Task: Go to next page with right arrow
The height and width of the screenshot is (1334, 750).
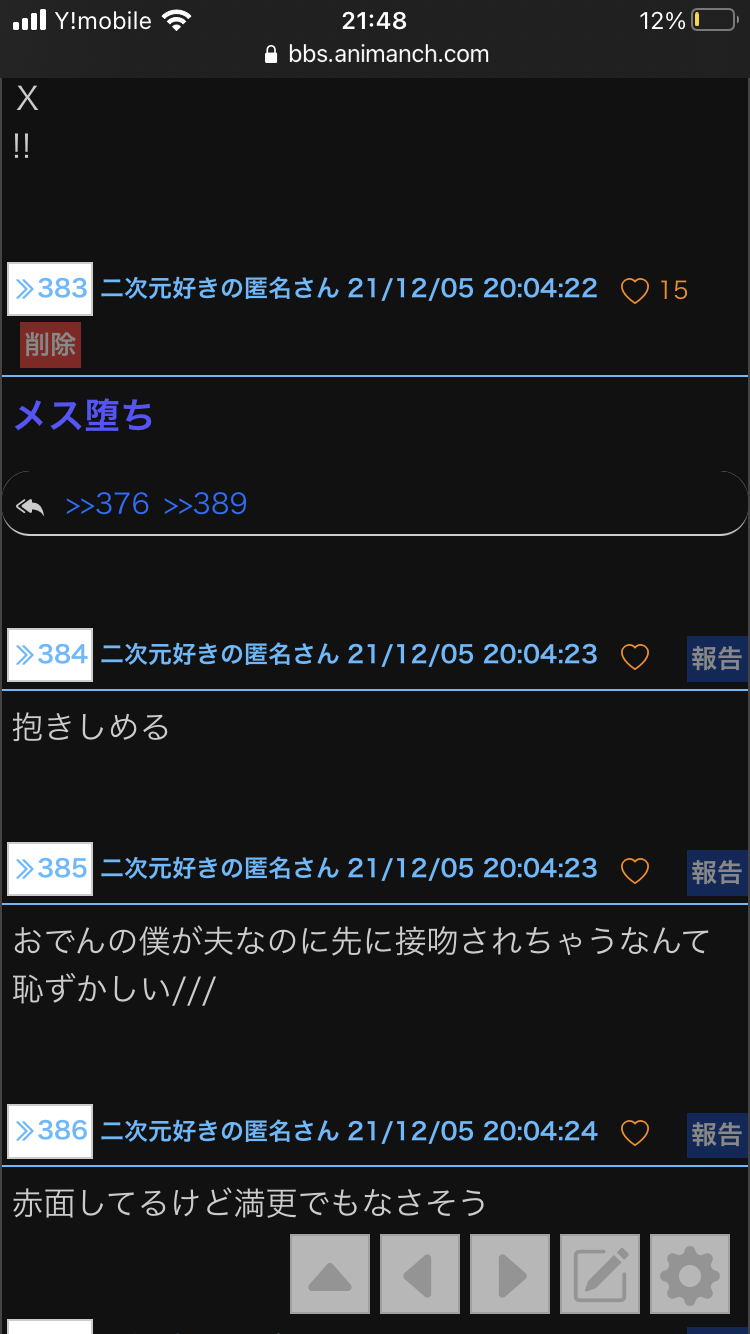Action: [510, 1274]
